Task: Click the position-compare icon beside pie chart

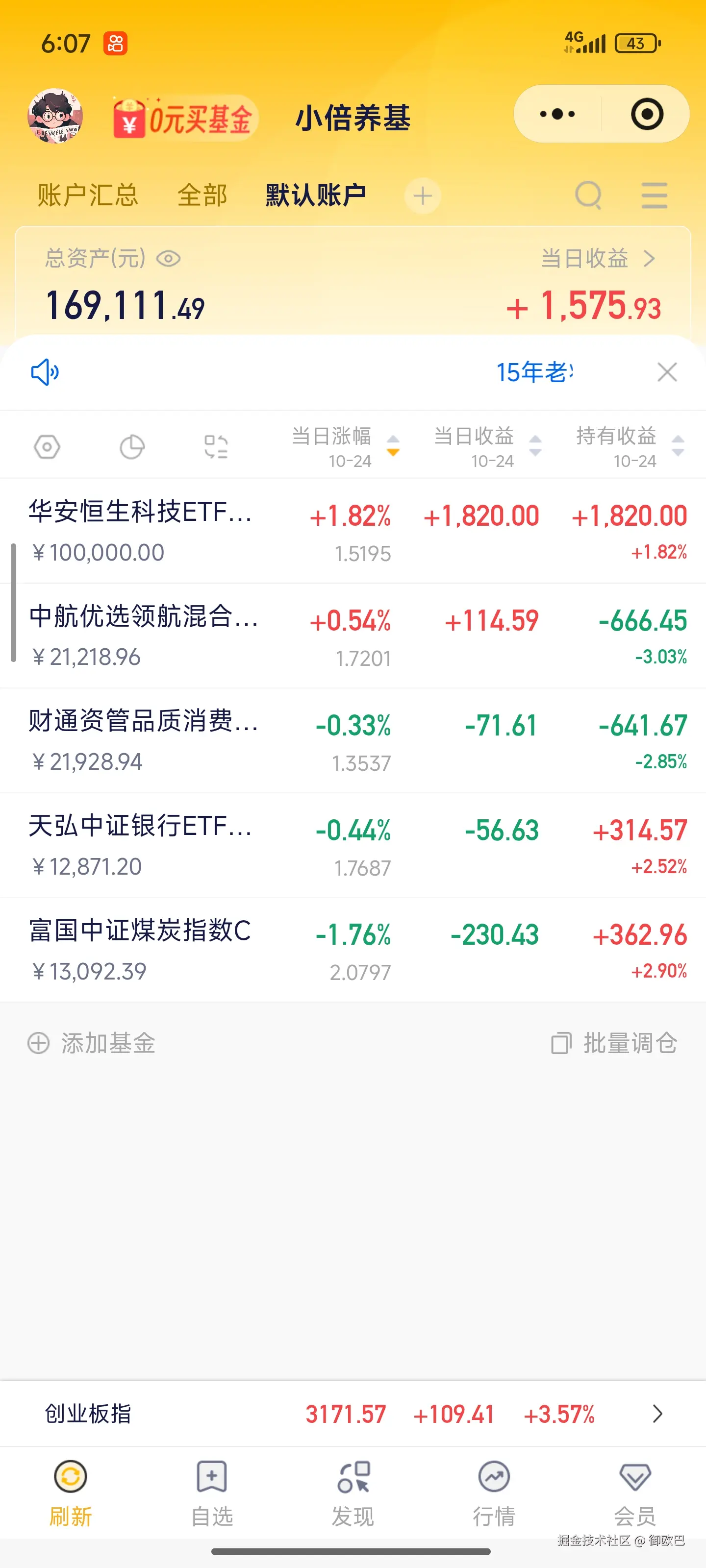Action: point(216,446)
